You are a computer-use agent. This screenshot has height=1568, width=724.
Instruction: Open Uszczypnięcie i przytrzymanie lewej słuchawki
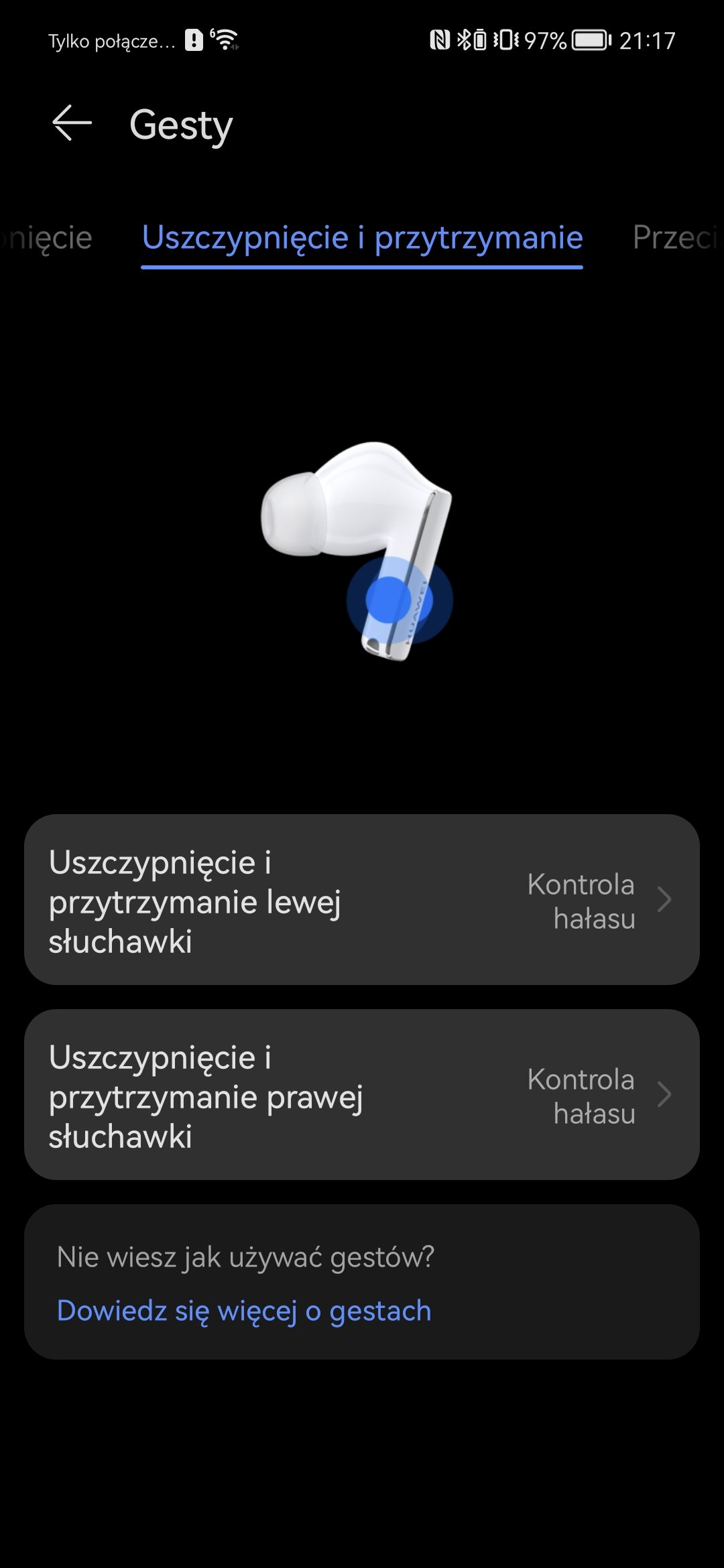tap(362, 900)
